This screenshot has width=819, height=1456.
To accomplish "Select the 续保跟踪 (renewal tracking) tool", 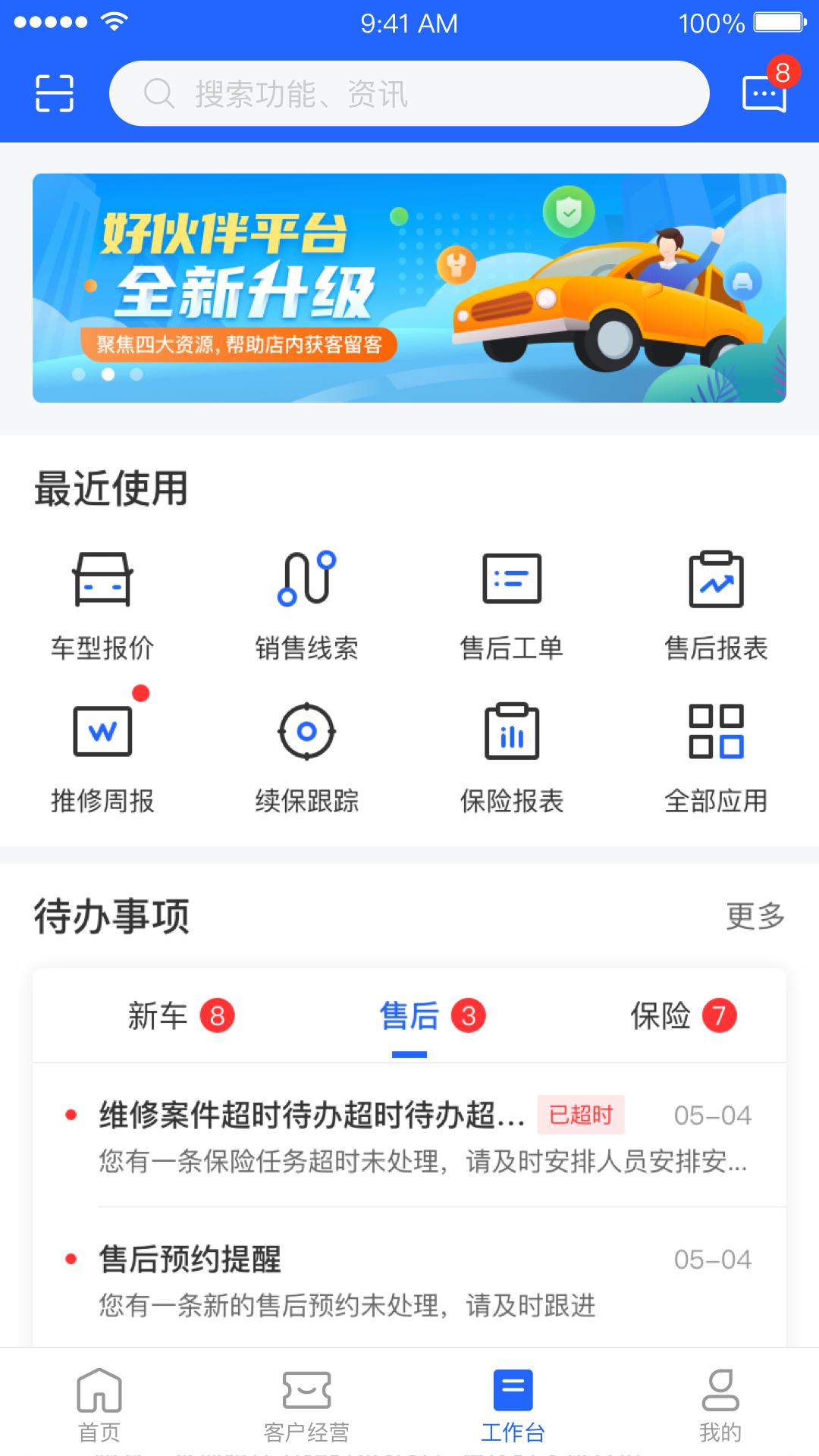I will [307, 755].
